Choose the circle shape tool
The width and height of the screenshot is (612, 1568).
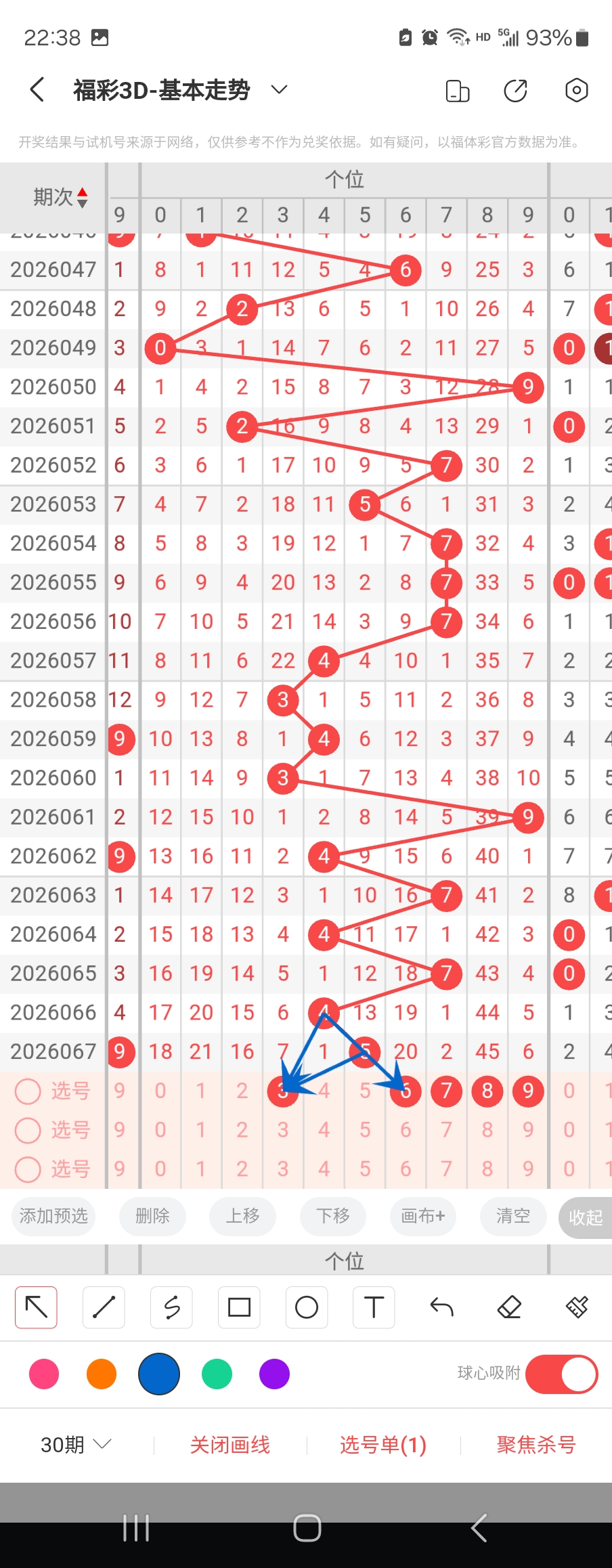click(x=307, y=1307)
